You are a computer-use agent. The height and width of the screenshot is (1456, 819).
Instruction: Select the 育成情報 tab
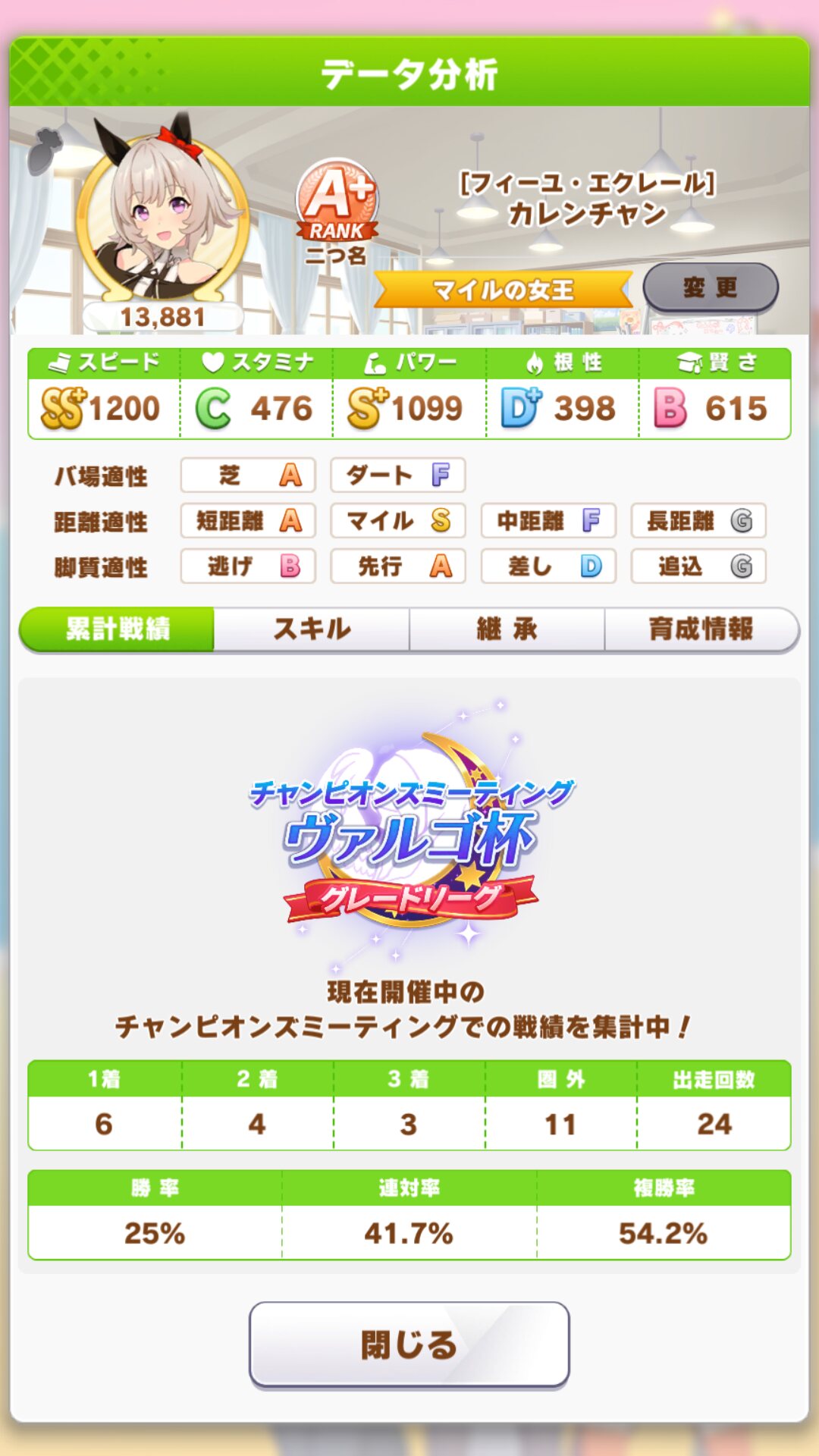[x=701, y=629]
